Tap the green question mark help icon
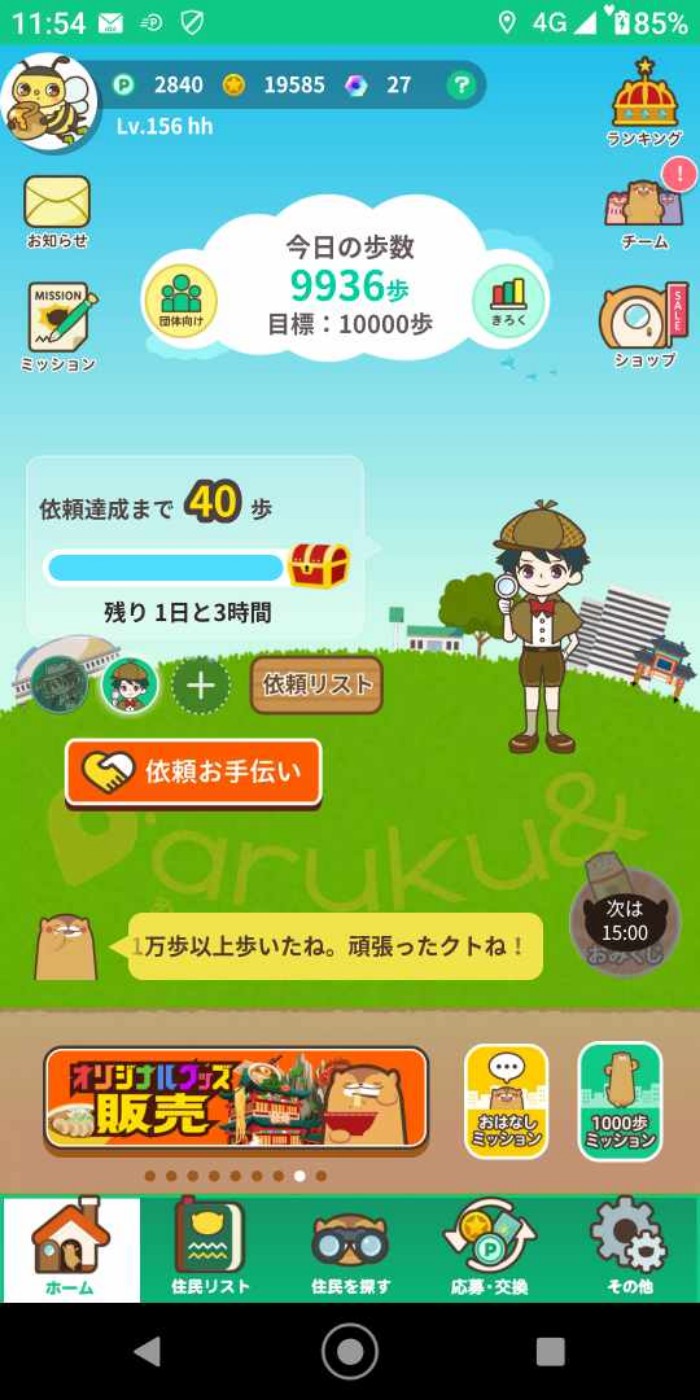The width and height of the screenshot is (700, 1400). pos(460,86)
